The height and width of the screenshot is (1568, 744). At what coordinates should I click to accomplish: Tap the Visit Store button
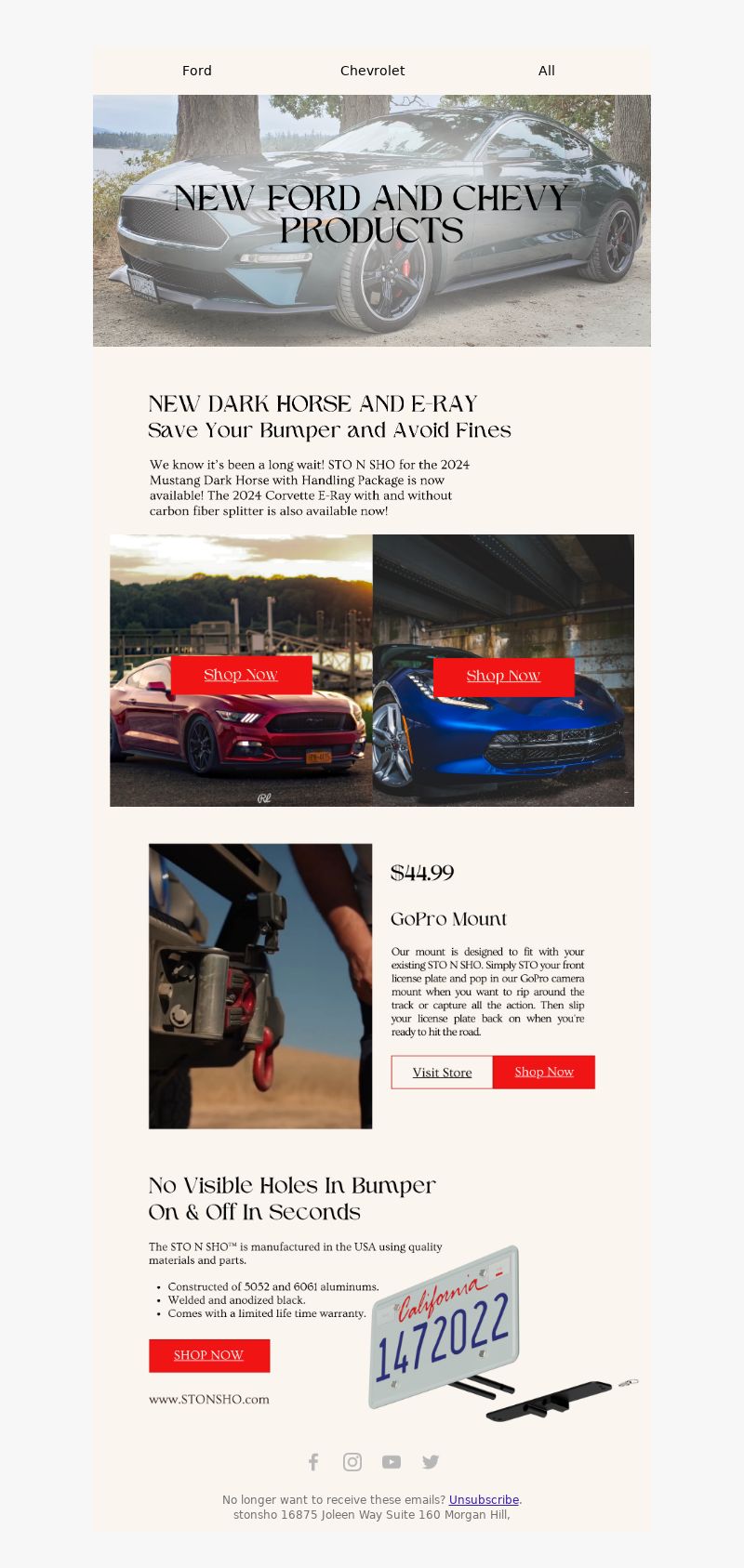click(442, 1072)
